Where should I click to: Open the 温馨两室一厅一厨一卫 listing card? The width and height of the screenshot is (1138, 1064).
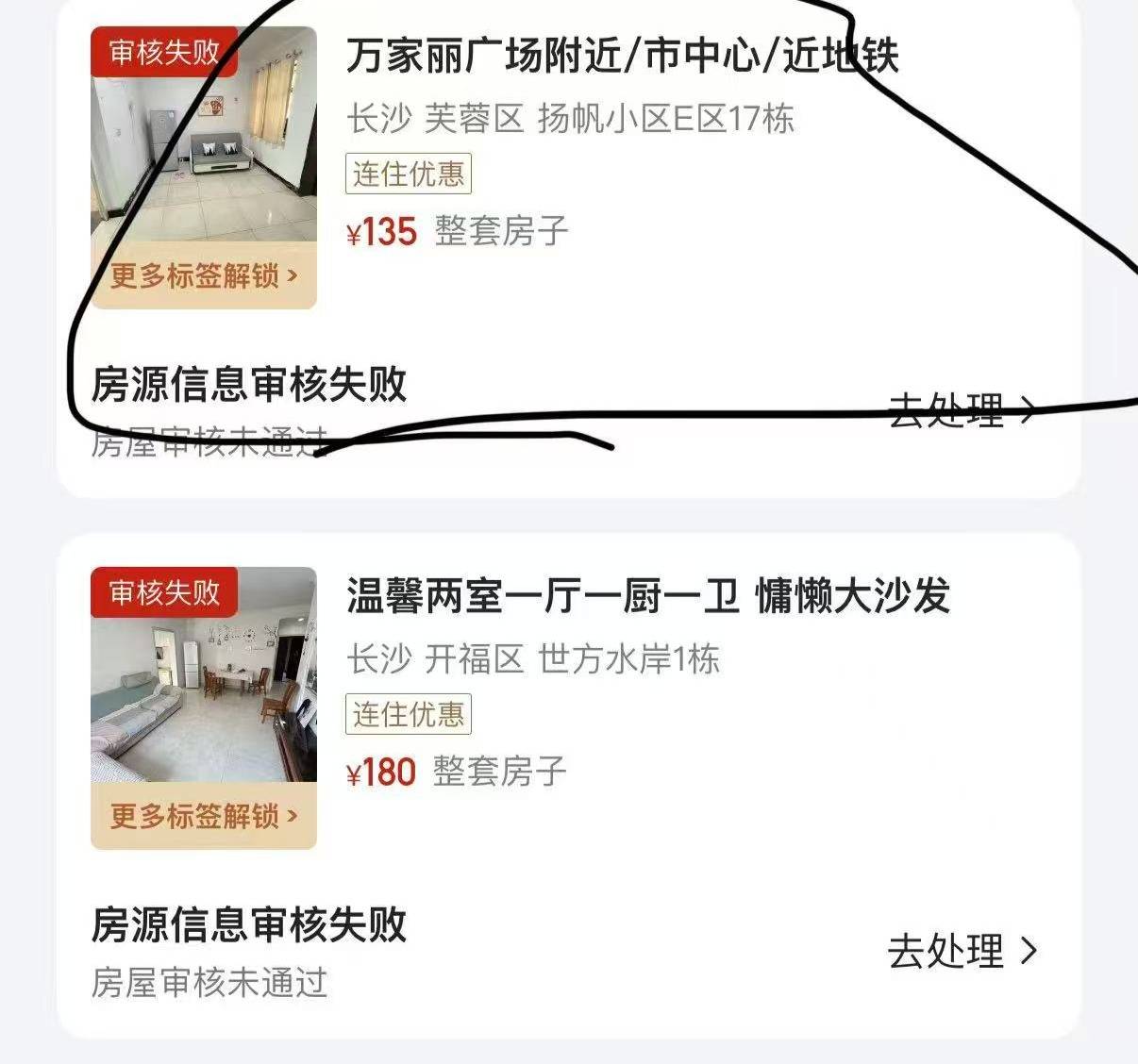tap(647, 596)
